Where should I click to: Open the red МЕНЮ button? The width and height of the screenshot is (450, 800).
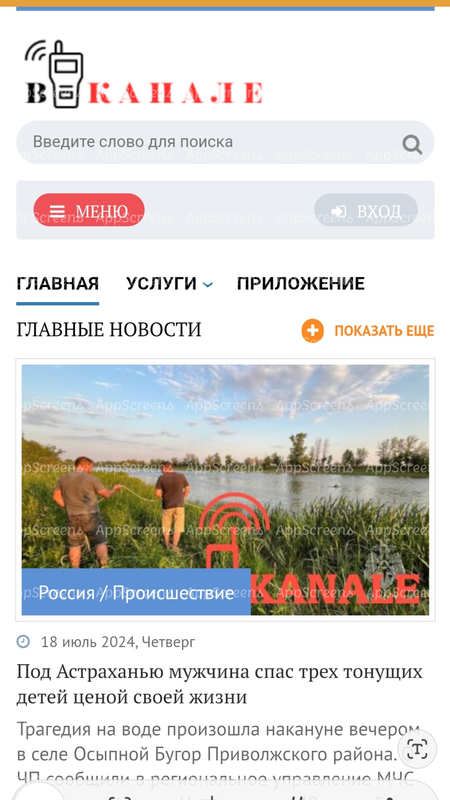pyautogui.click(x=89, y=210)
